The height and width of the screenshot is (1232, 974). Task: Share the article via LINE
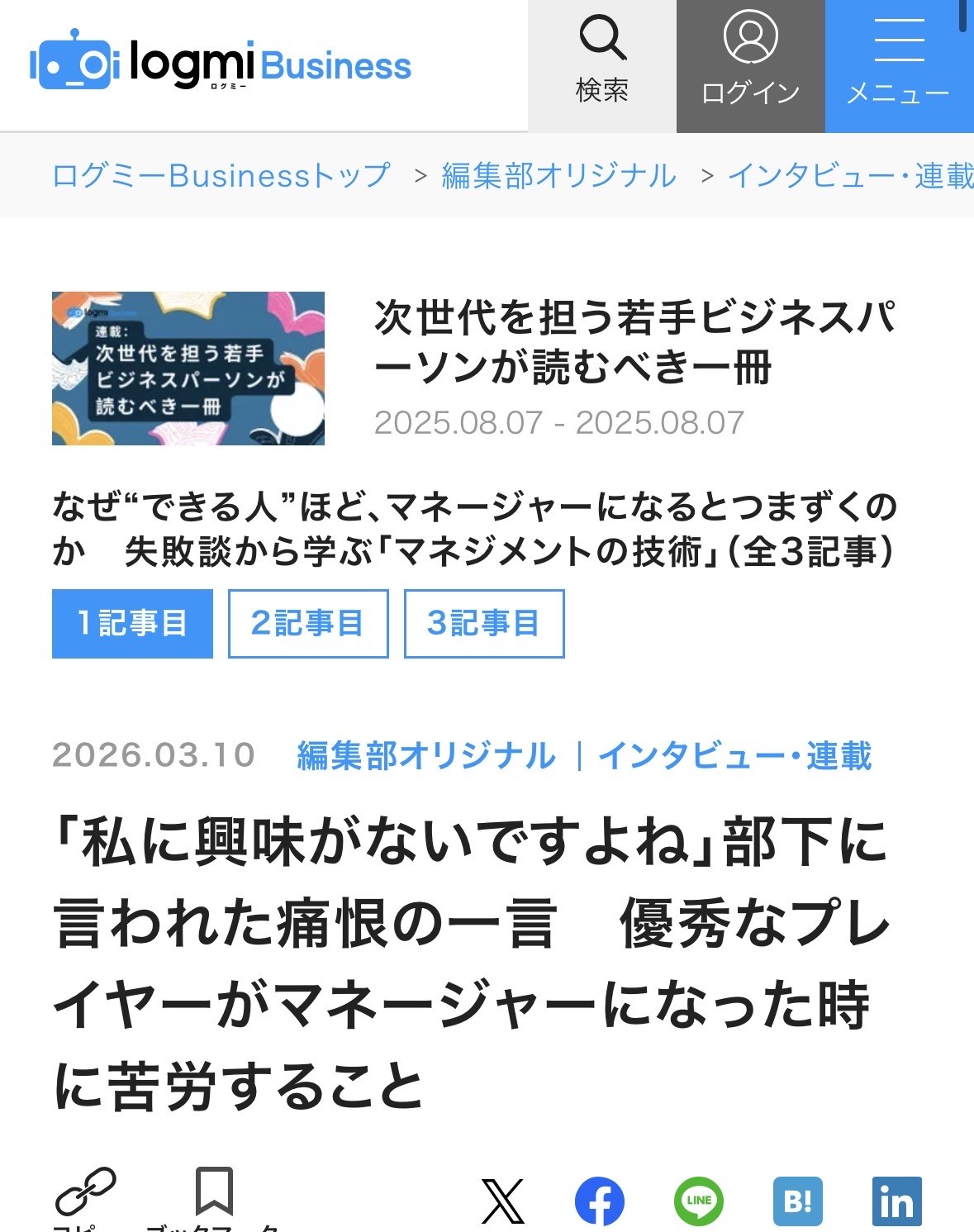coord(699,1201)
